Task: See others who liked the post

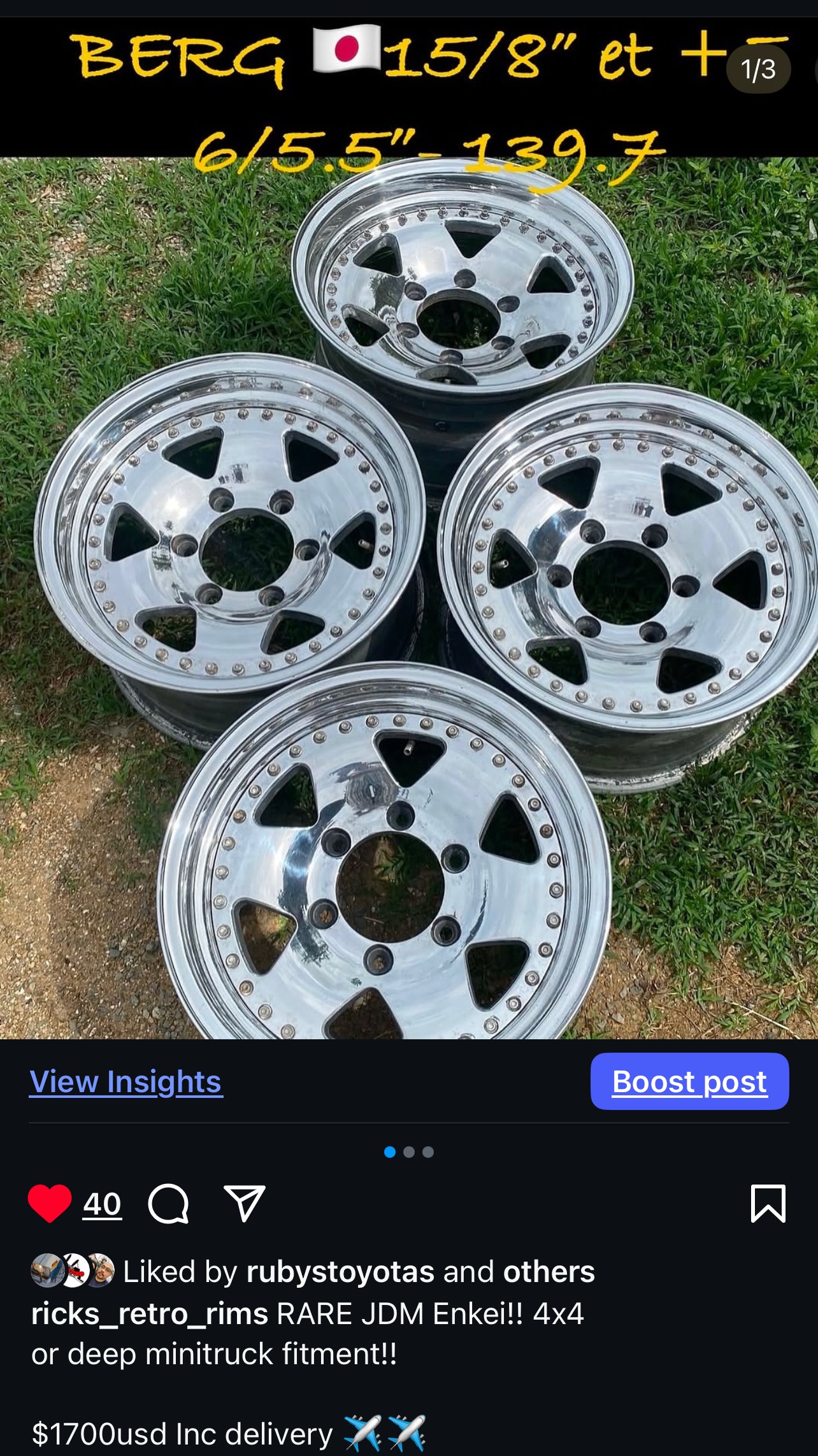Action: [549, 1271]
